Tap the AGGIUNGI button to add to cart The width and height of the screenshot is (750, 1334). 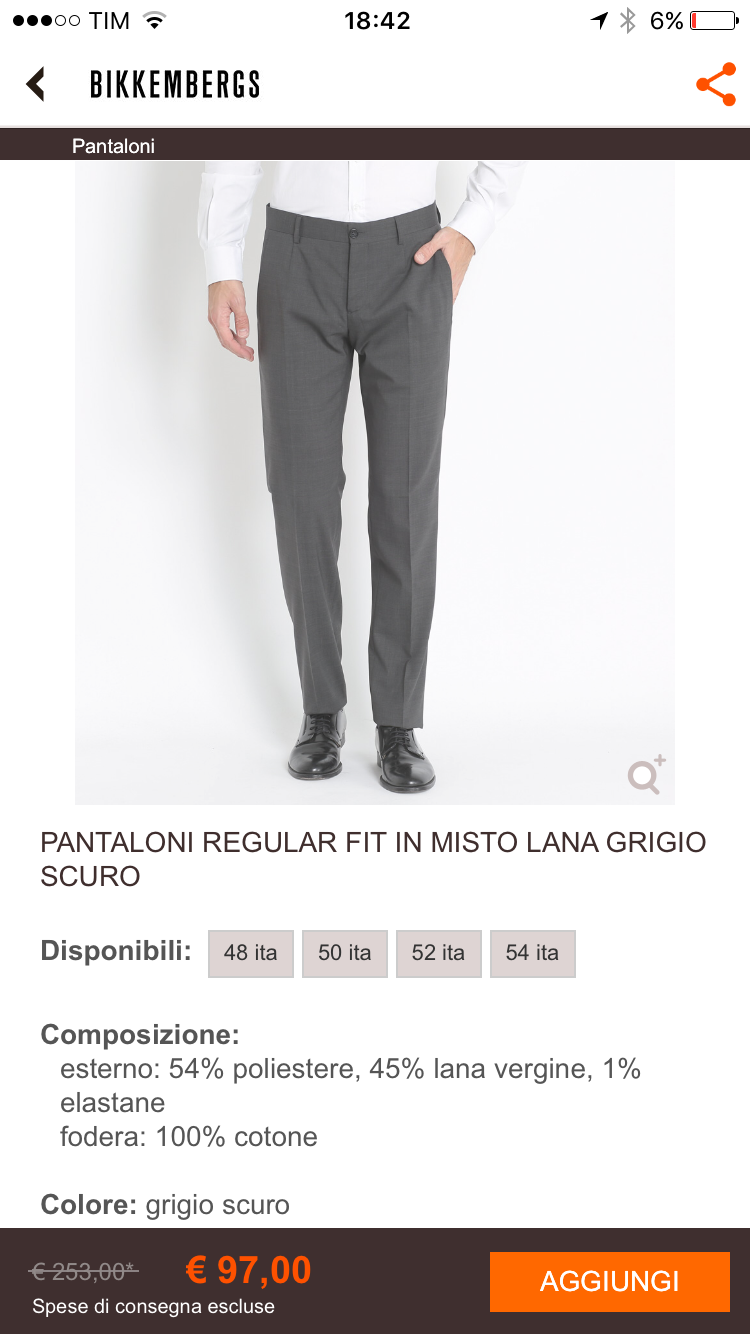[609, 1281]
